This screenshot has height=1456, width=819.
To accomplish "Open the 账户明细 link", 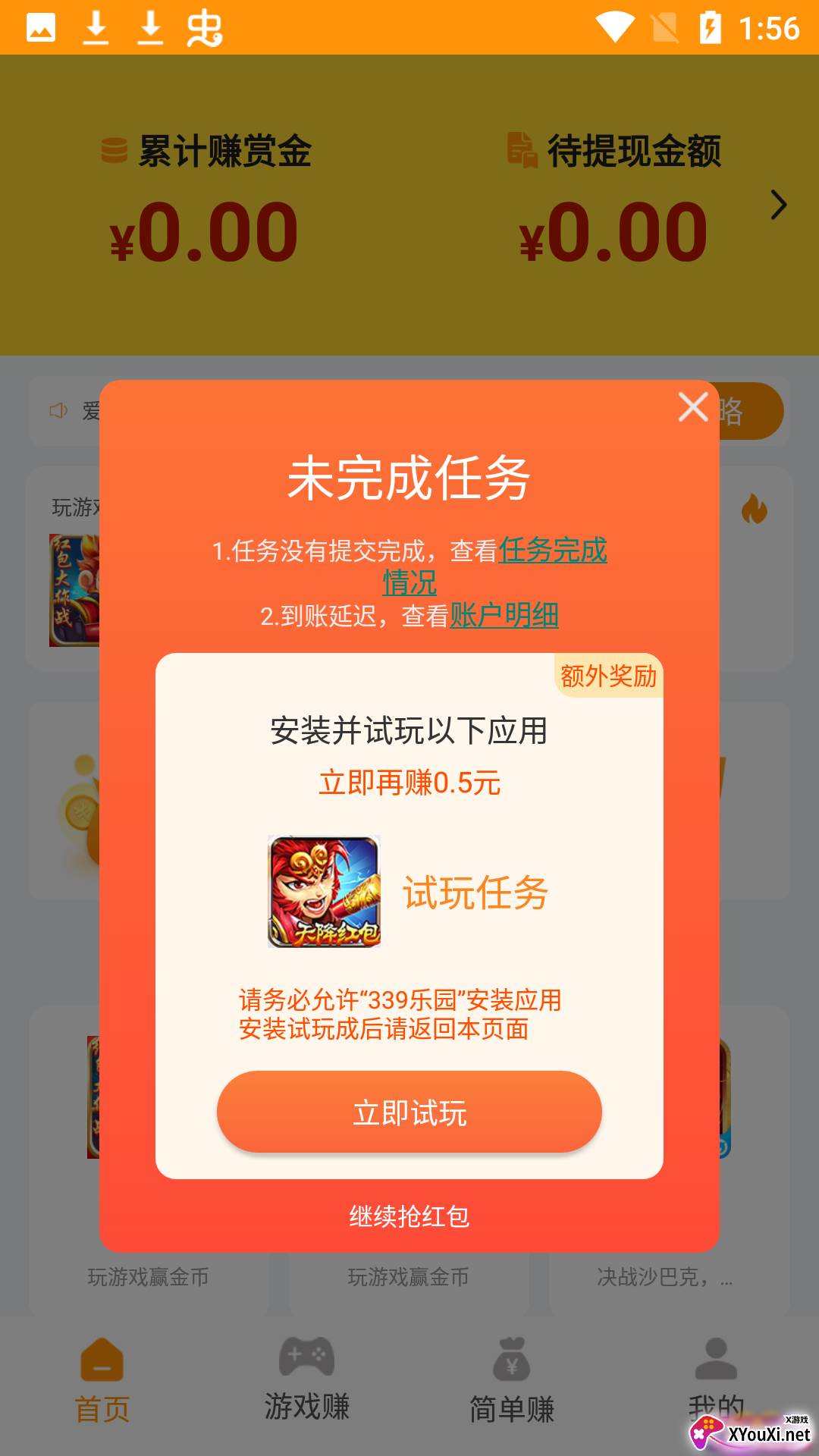I will coord(504,615).
